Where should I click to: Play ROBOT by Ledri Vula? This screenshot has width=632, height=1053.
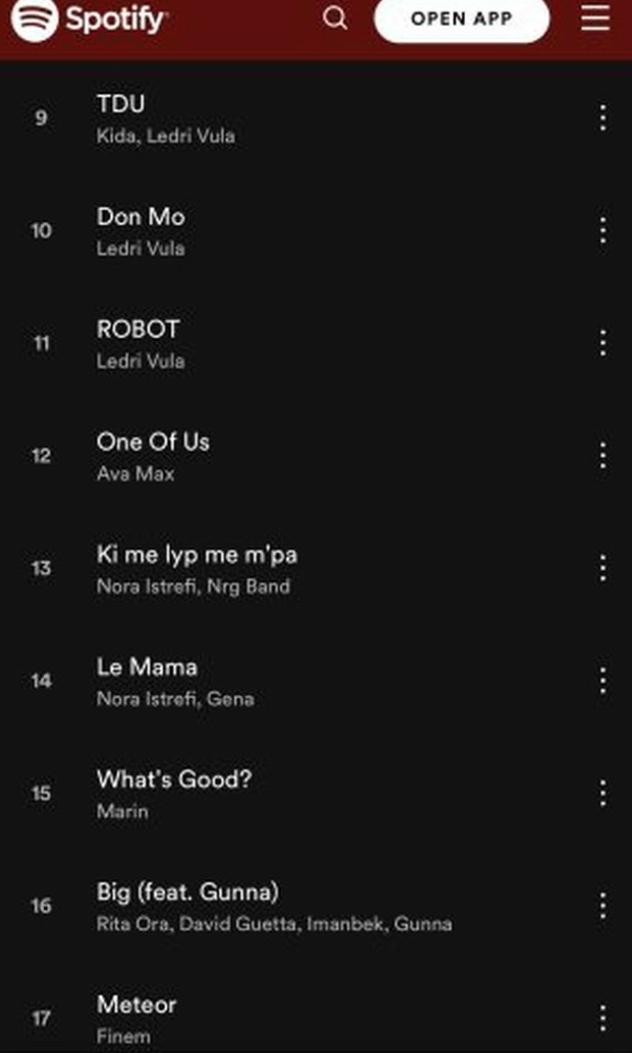coord(138,329)
